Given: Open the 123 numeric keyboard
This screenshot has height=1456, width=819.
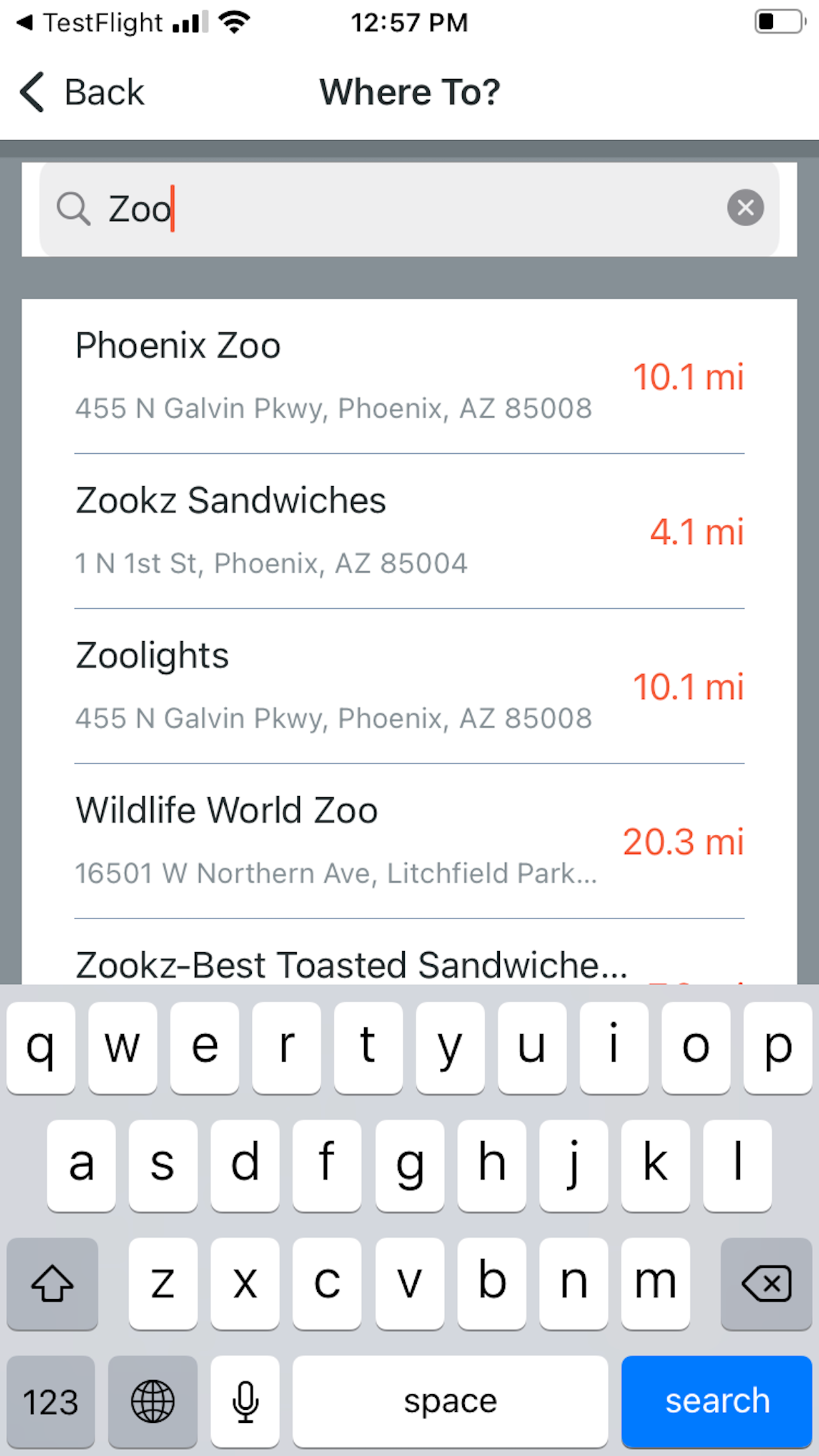Looking at the screenshot, I should tap(51, 1401).
